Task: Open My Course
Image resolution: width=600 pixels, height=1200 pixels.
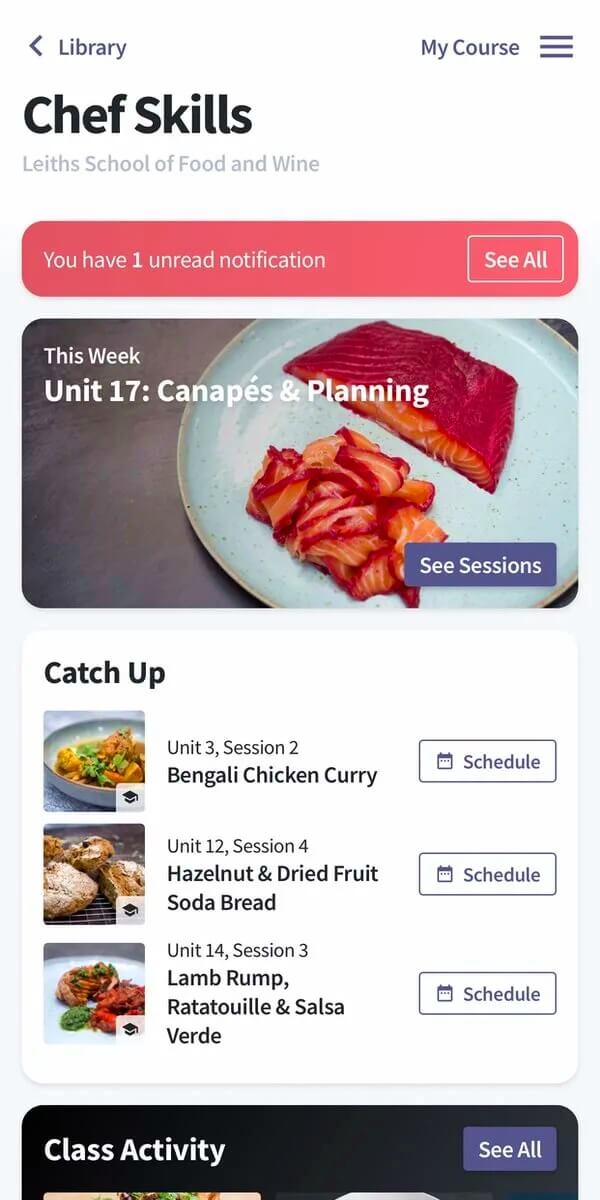Action: [x=469, y=47]
